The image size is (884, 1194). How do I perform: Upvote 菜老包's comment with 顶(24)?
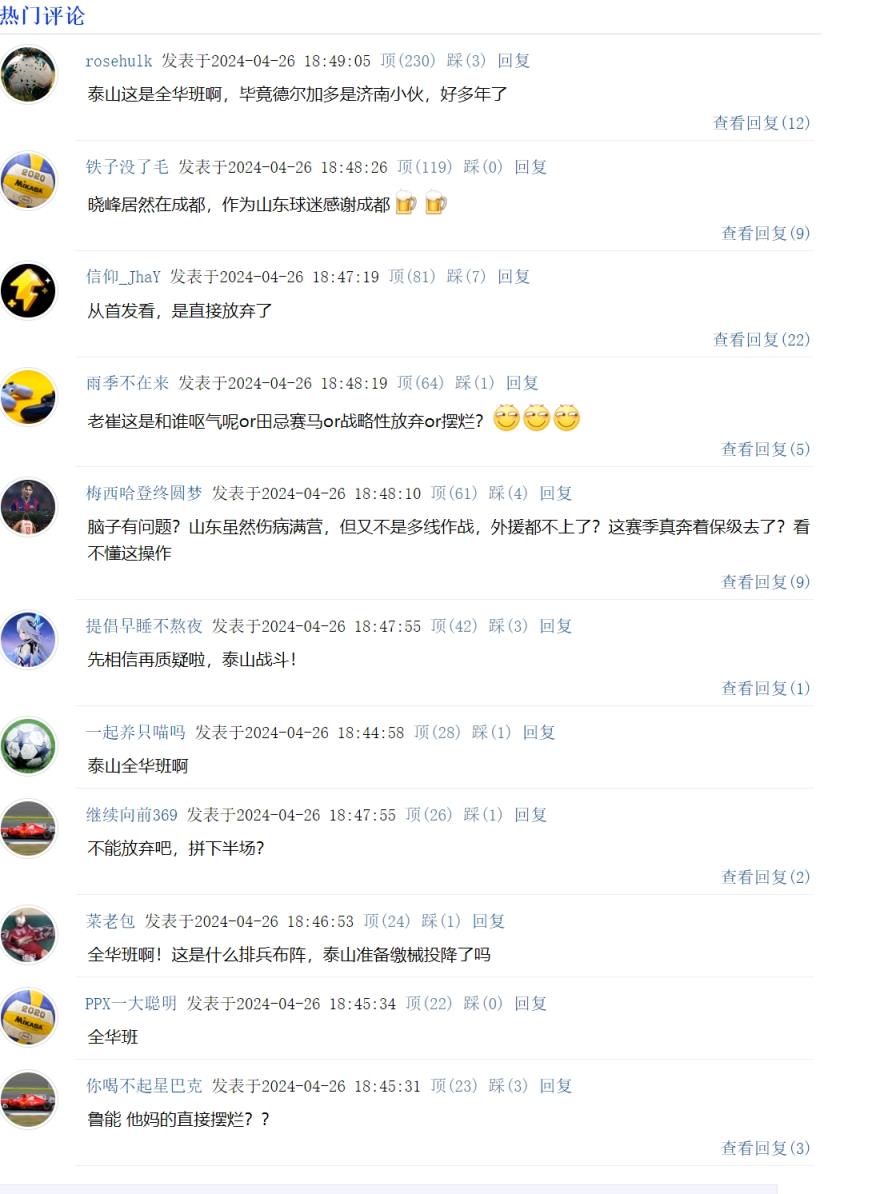click(x=387, y=921)
